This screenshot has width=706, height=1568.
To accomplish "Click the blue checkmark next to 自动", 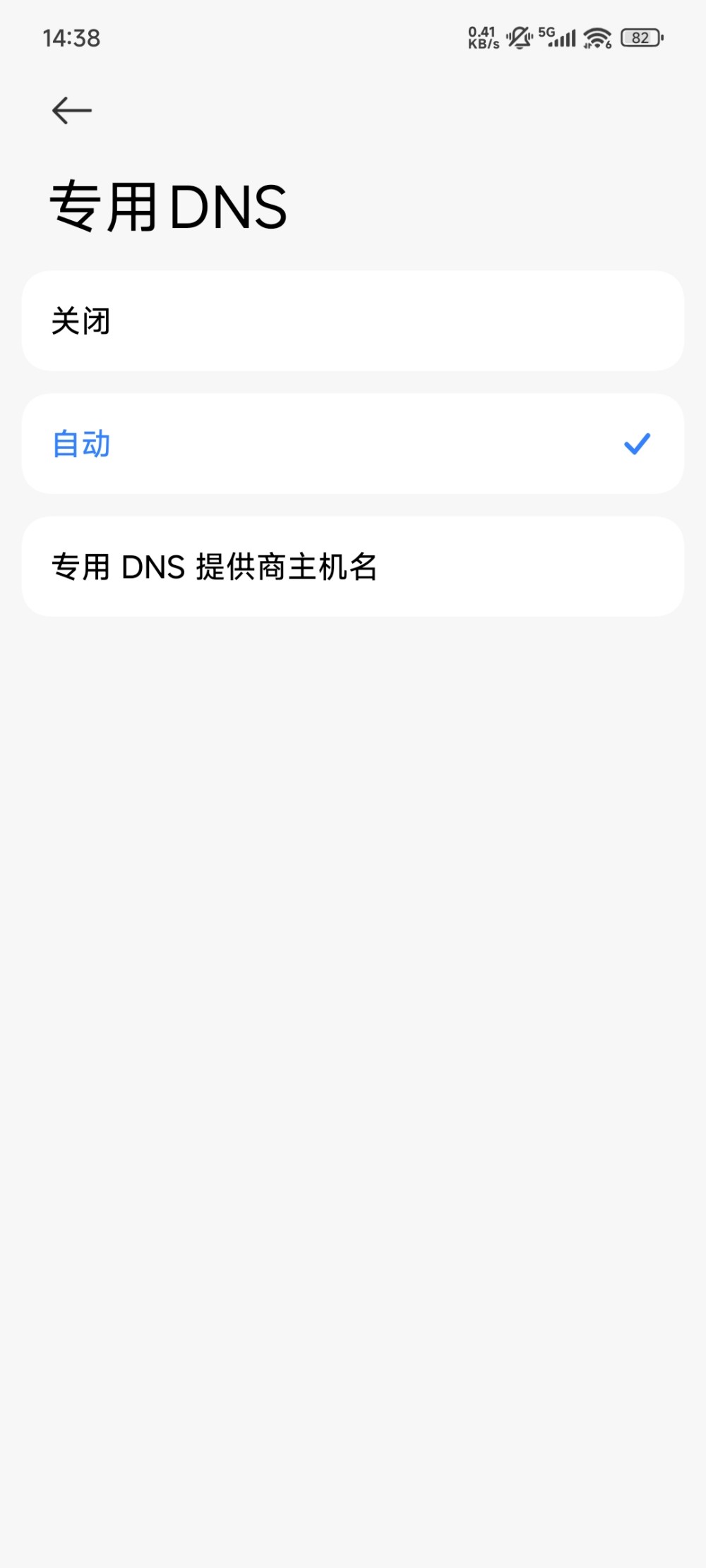I will (638, 443).
